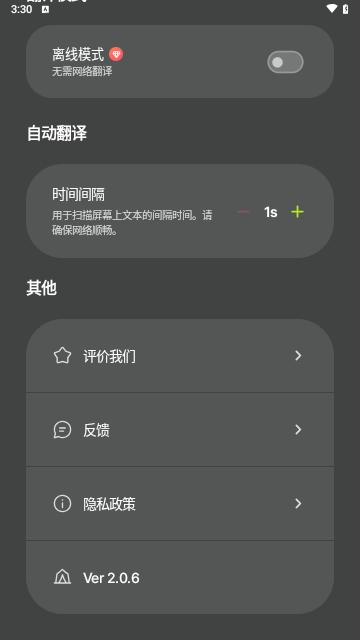
Task: Open 评价我们 to rate the app
Action: (x=180, y=356)
